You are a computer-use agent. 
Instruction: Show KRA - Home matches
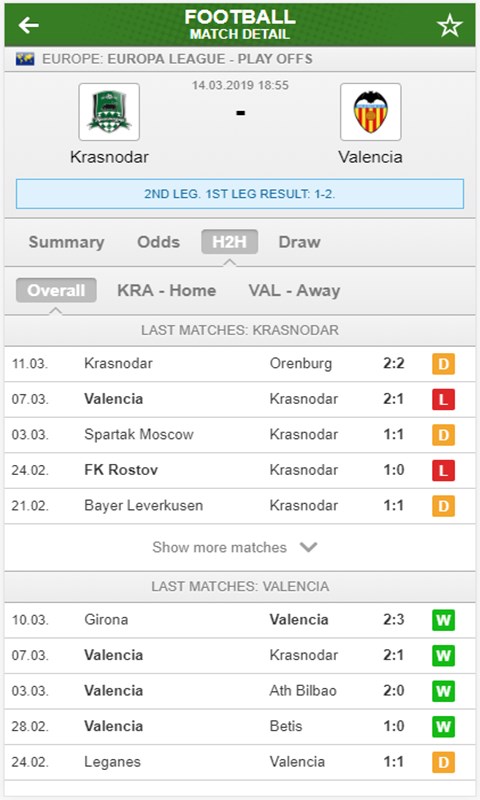166,290
